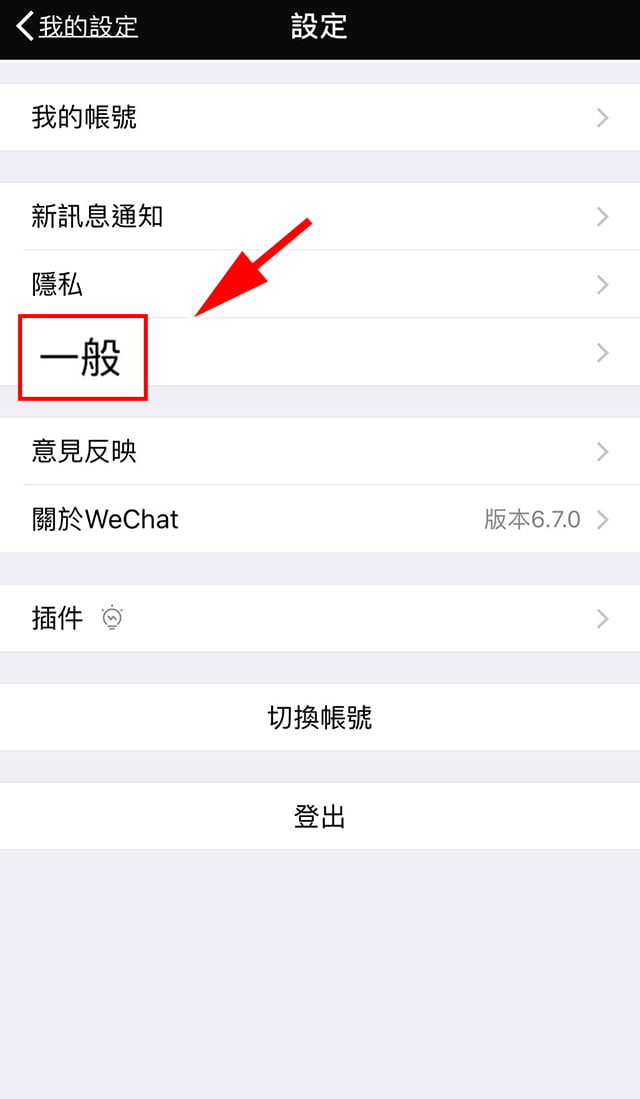Open the 插件 plugins row
640x1099 pixels.
320,619
